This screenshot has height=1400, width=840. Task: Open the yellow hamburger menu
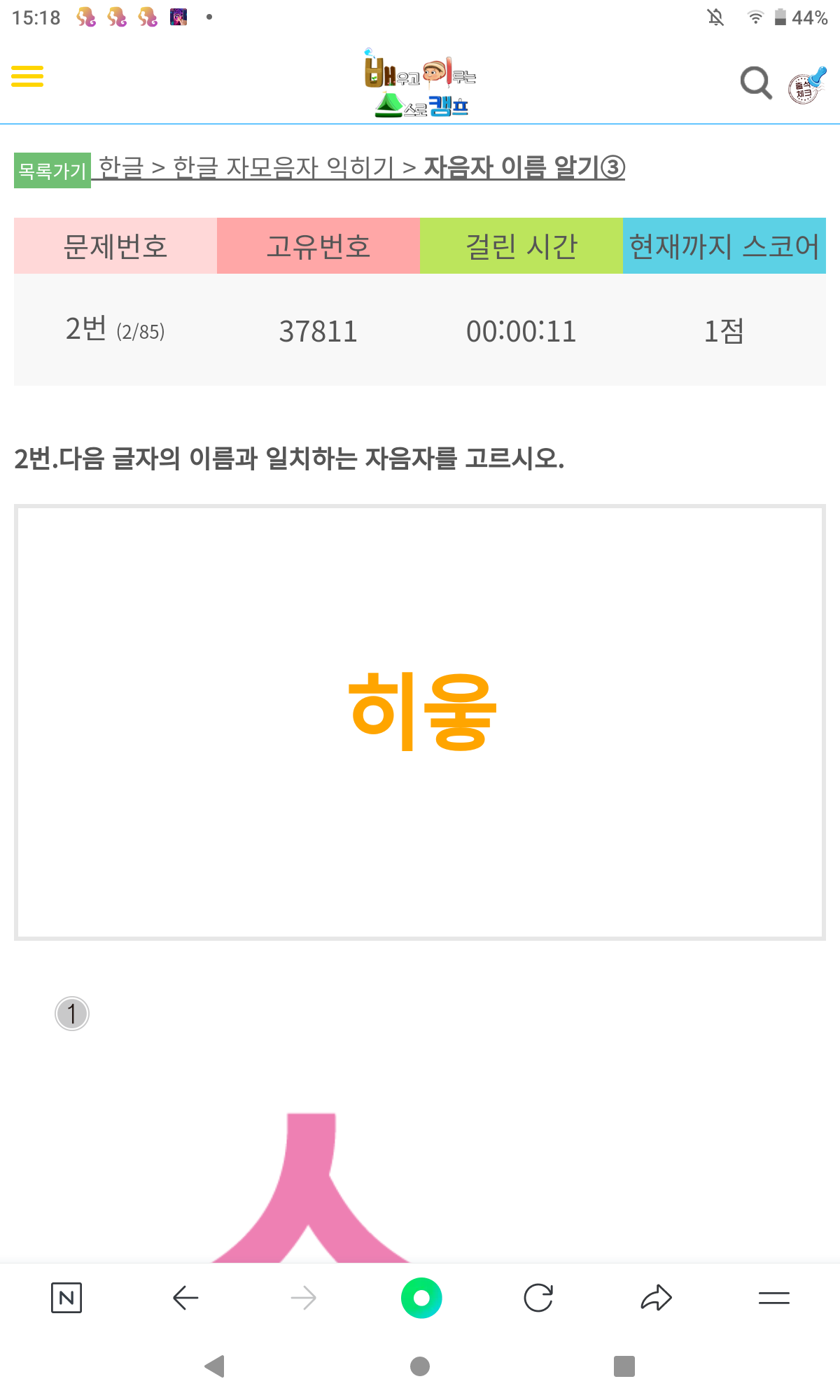[x=27, y=76]
